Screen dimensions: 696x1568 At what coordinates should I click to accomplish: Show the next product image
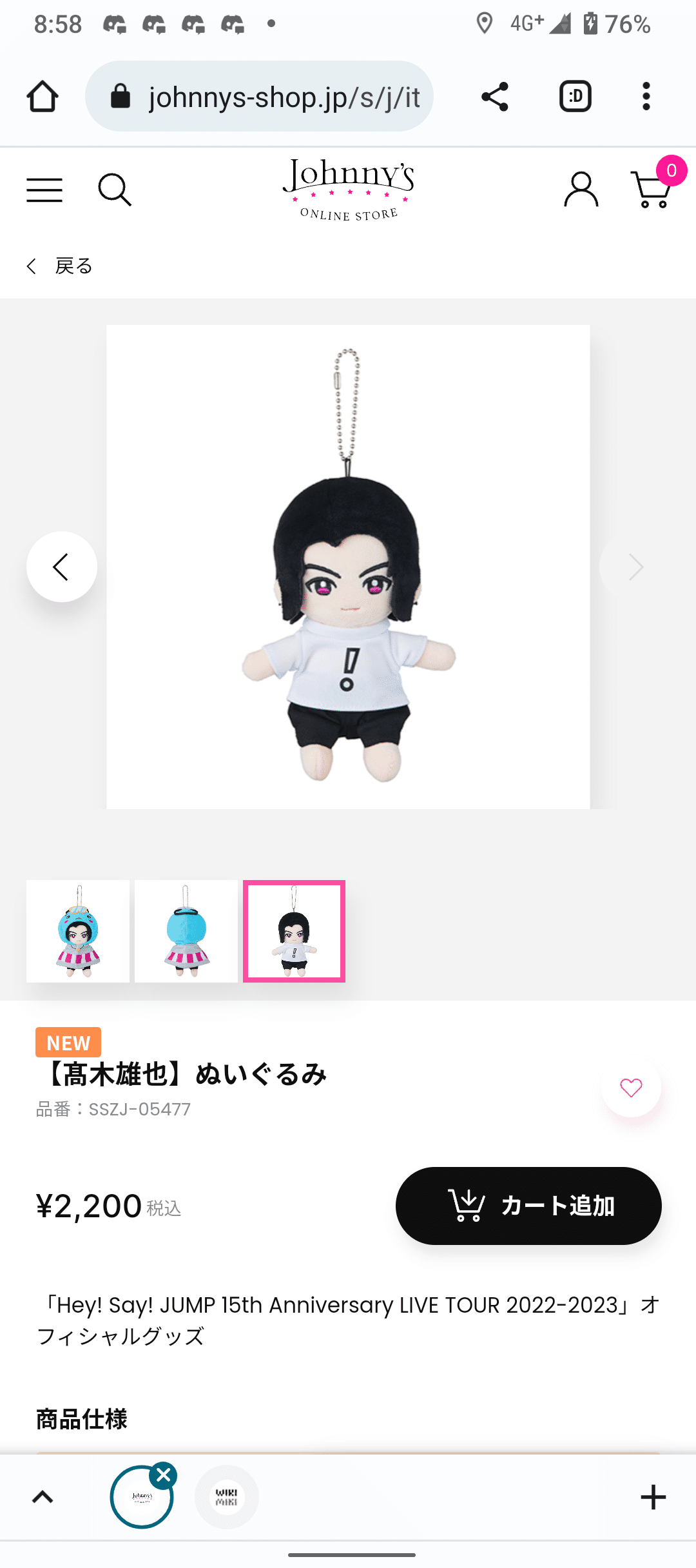[634, 567]
